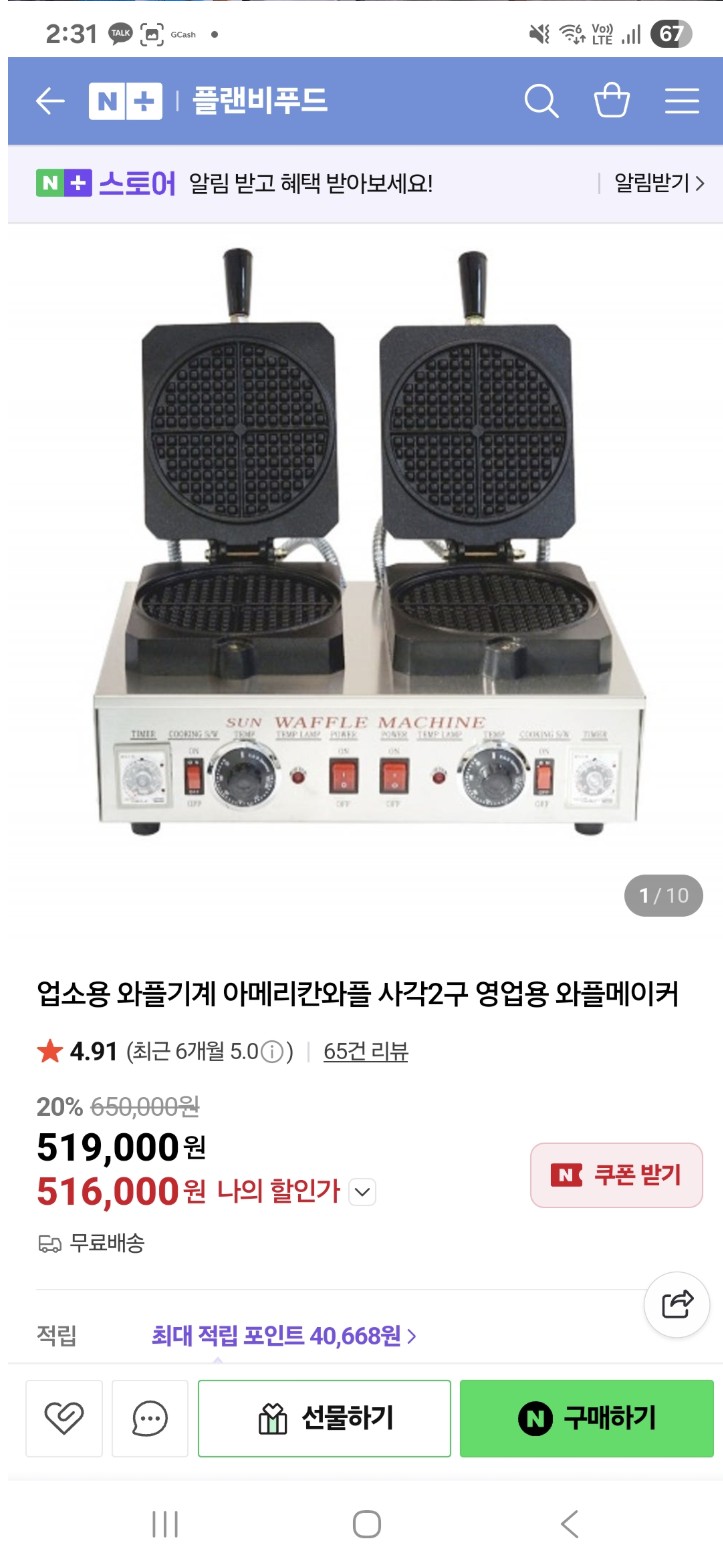
Task: Open 최대 적립 포인트 details
Action: tap(284, 1335)
